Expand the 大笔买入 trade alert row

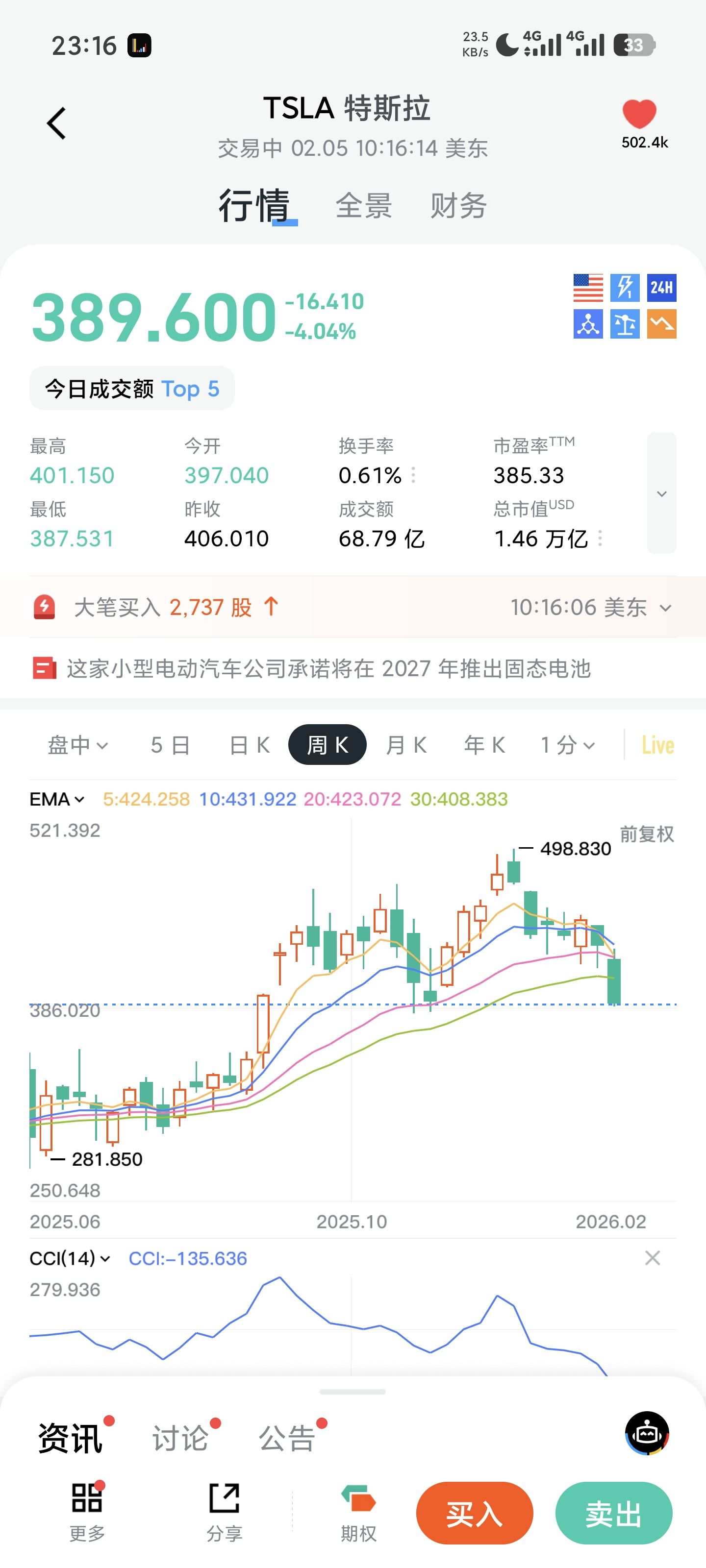pyautogui.click(x=666, y=608)
